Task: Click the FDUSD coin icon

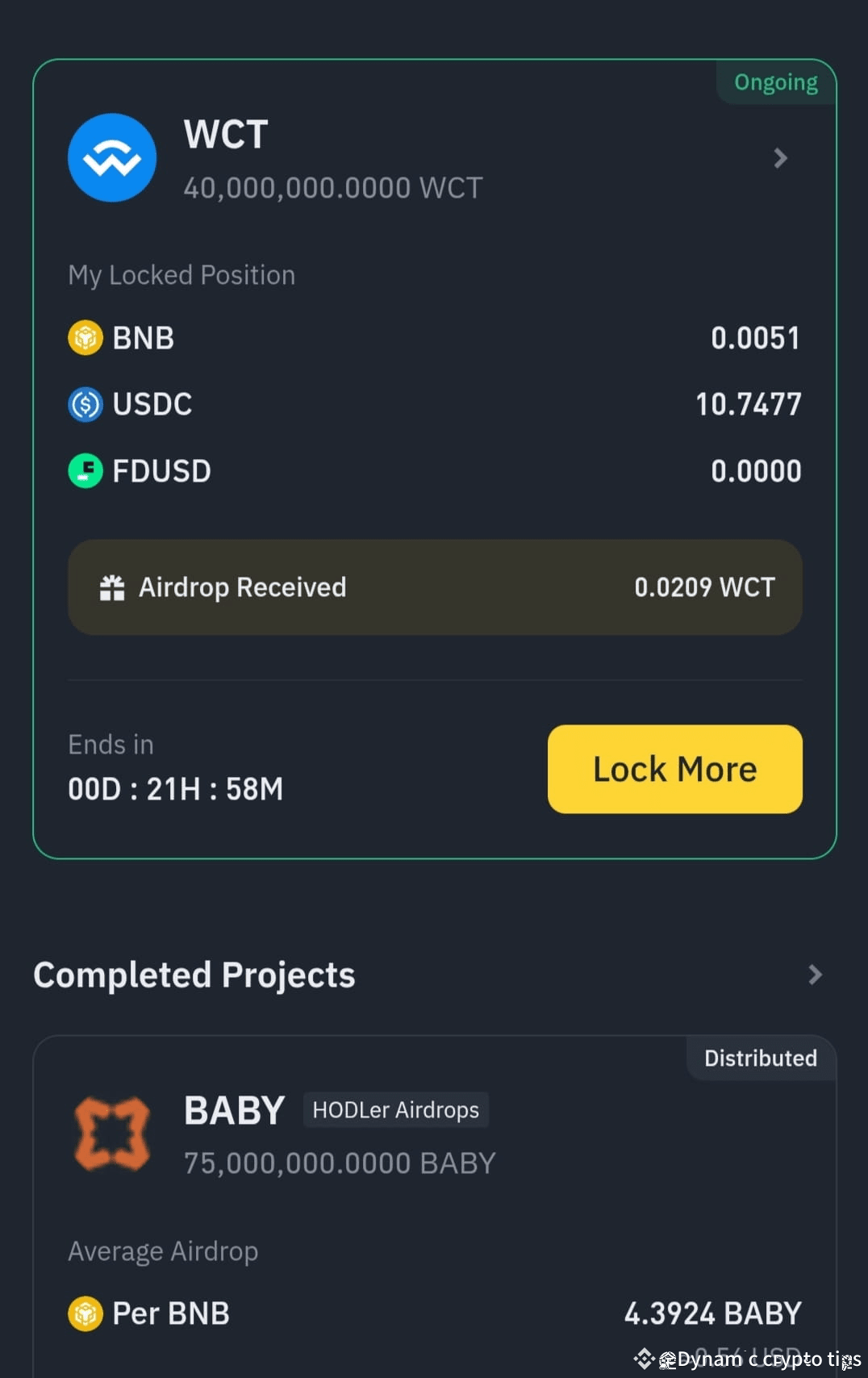Action: (x=86, y=471)
